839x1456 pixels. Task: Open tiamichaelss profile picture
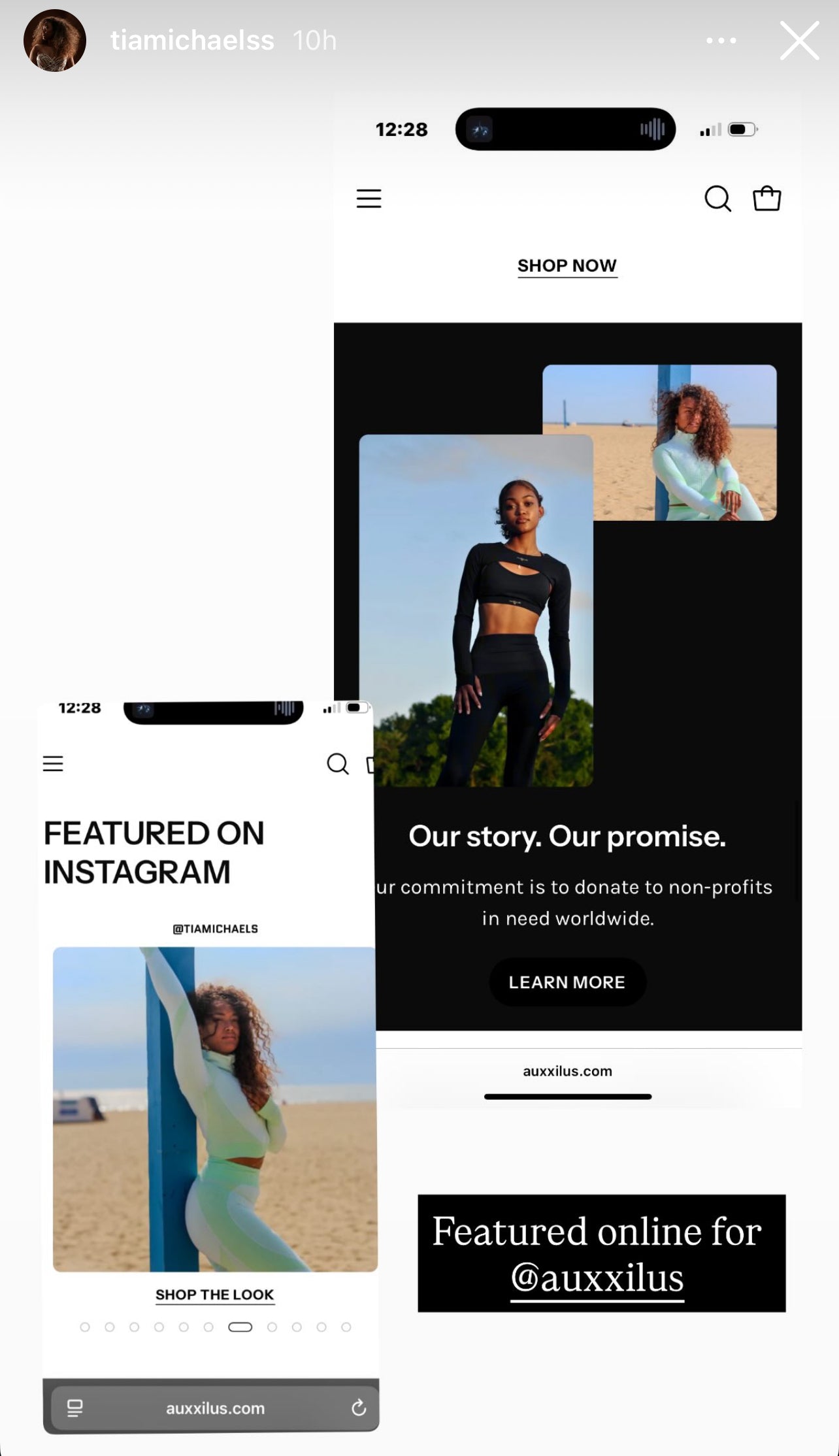[55, 41]
